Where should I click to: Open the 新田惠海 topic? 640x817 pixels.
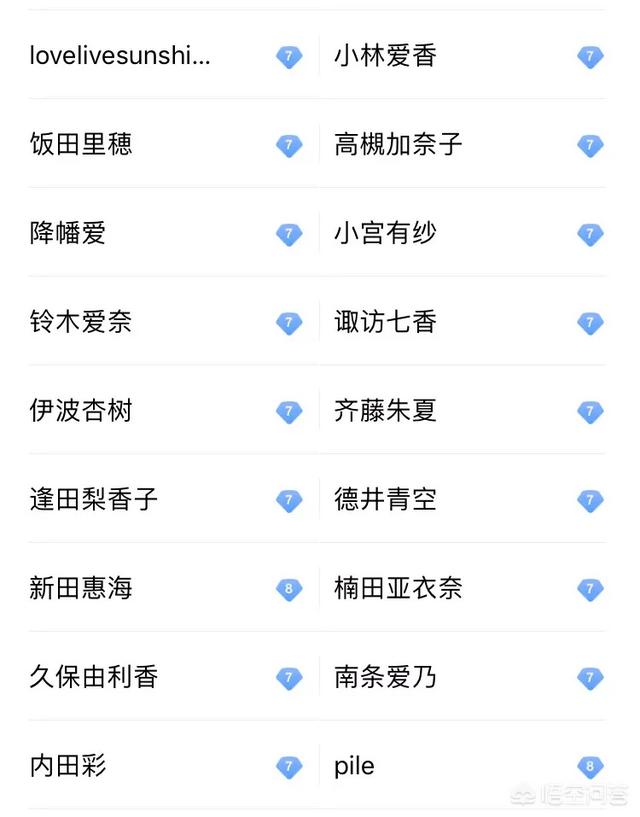[x=81, y=588]
